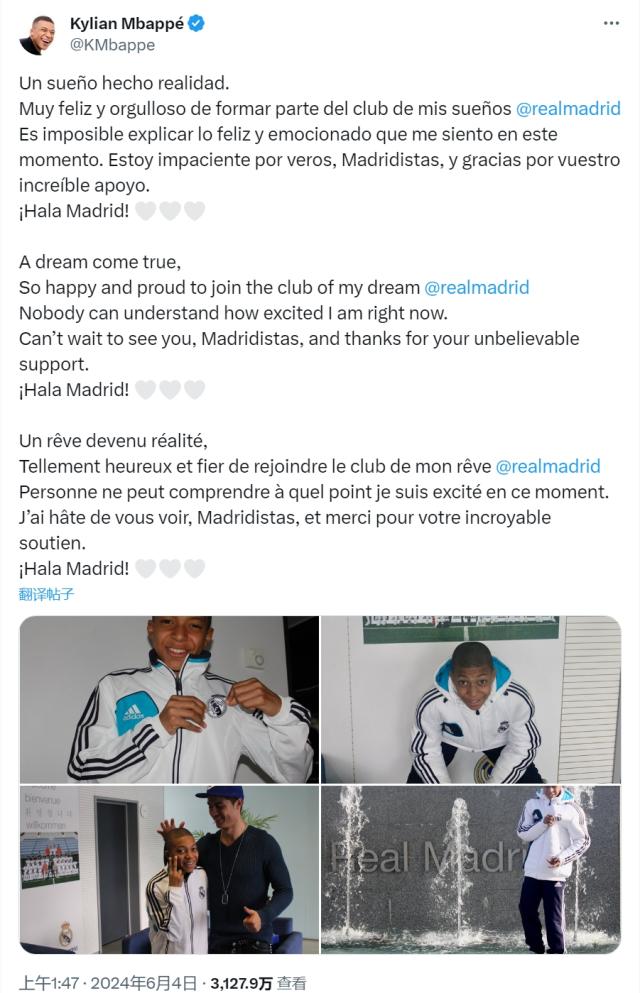640x993 pixels.
Task: Open the tweet's overflow menu
Action: click(611, 23)
